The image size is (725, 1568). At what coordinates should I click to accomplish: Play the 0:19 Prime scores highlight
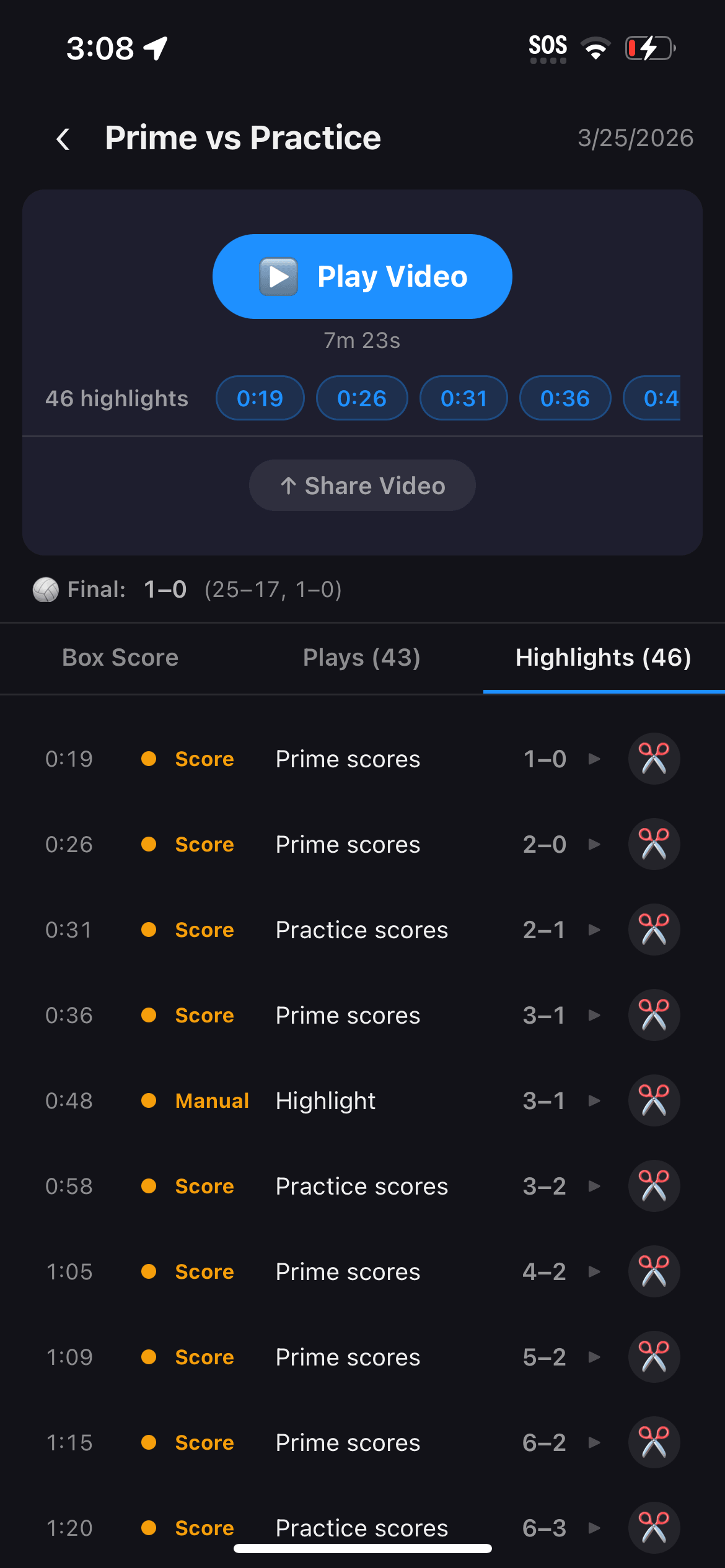594,758
